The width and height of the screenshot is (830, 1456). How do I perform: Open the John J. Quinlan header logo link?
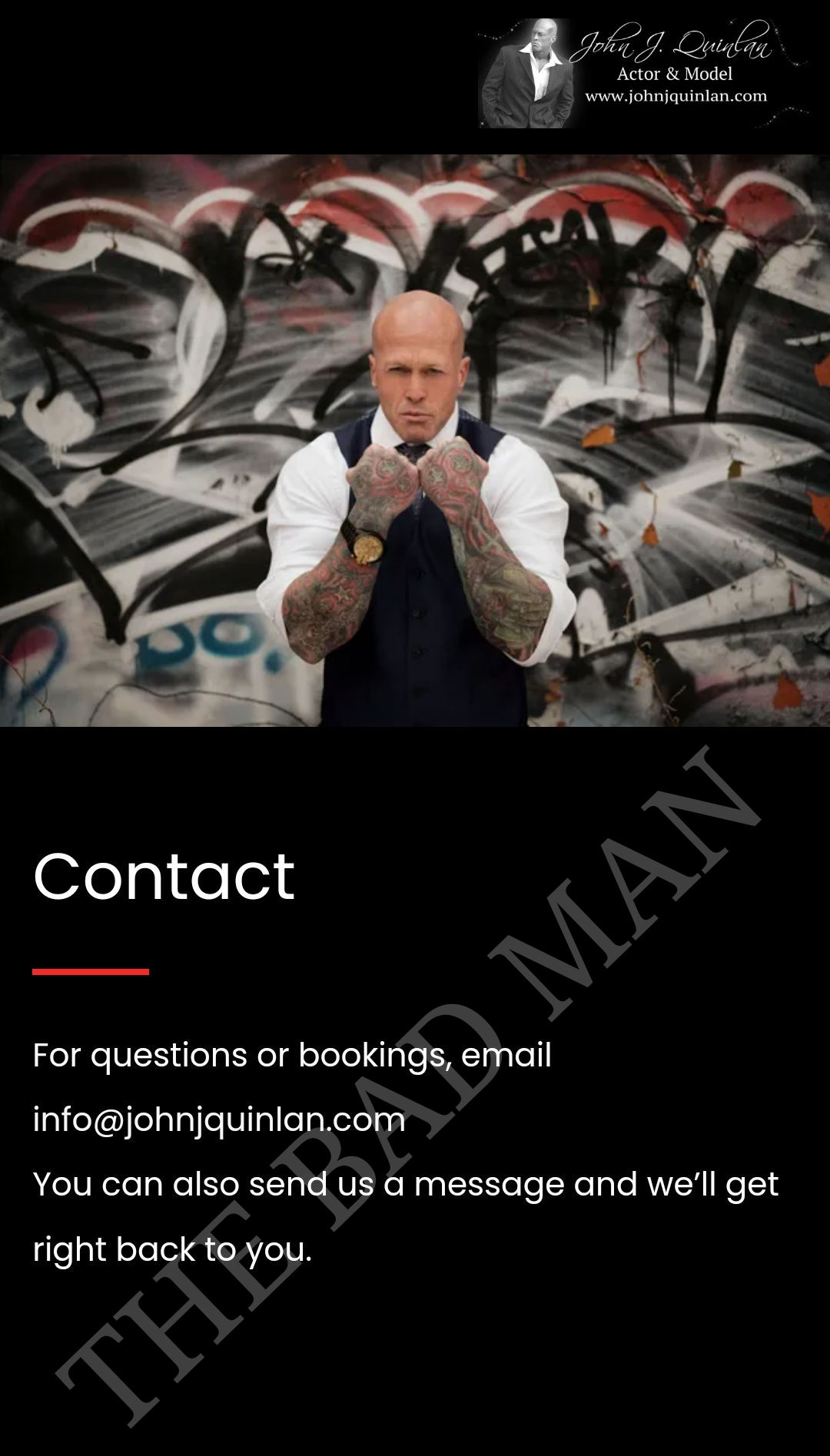(x=643, y=74)
